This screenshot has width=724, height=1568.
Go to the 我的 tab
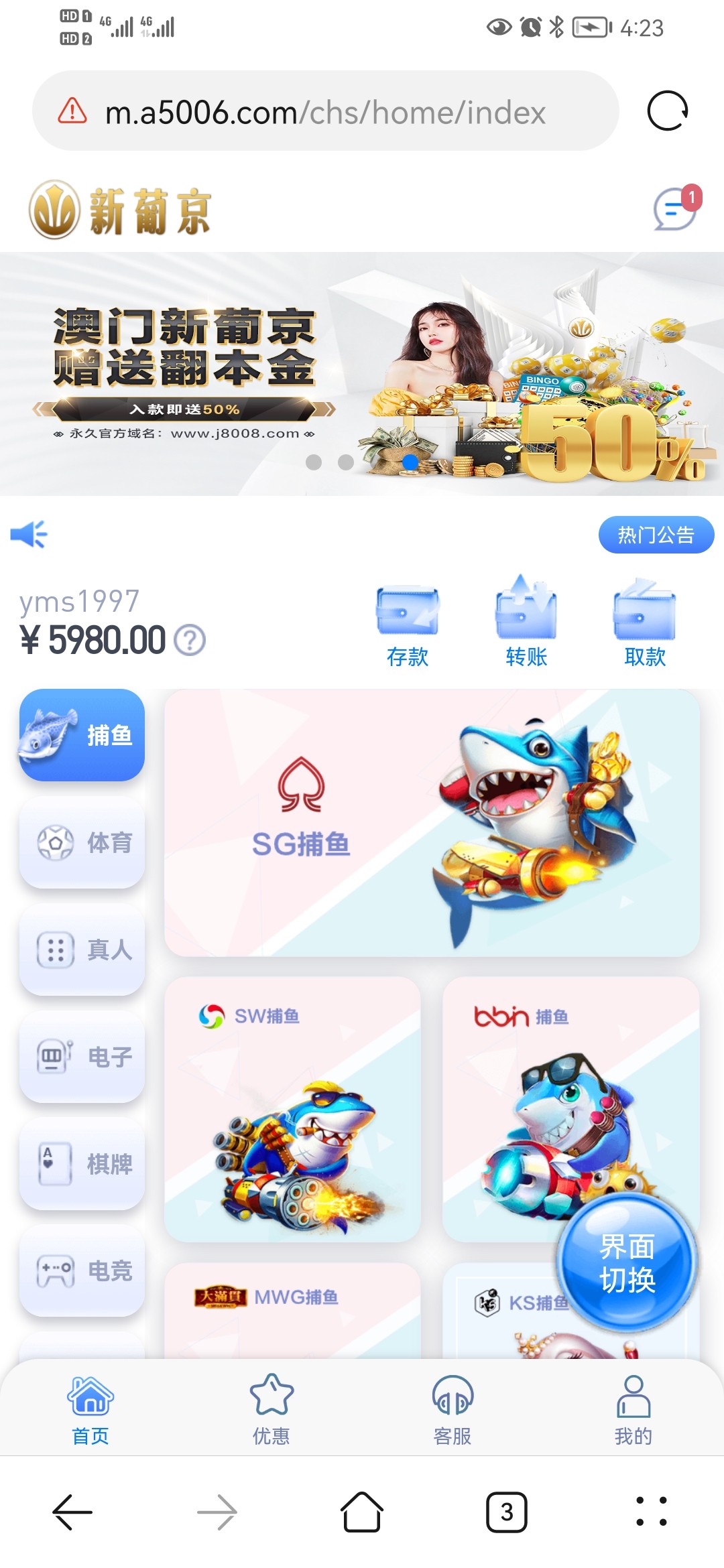(x=633, y=1407)
